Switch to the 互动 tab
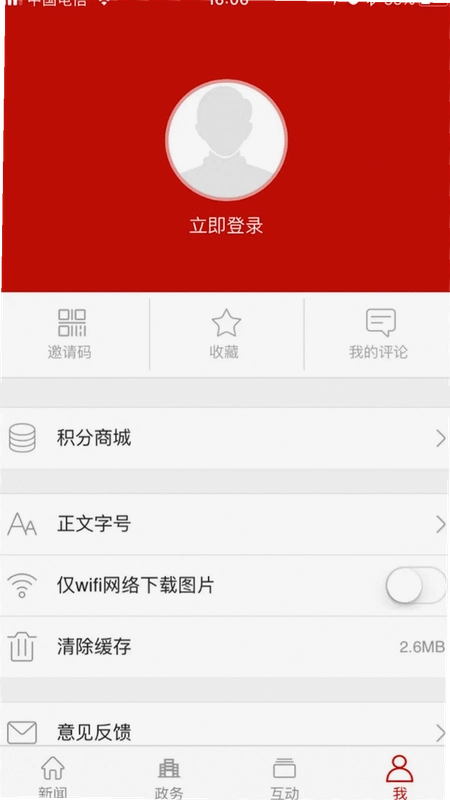The height and width of the screenshot is (800, 450). click(x=284, y=776)
